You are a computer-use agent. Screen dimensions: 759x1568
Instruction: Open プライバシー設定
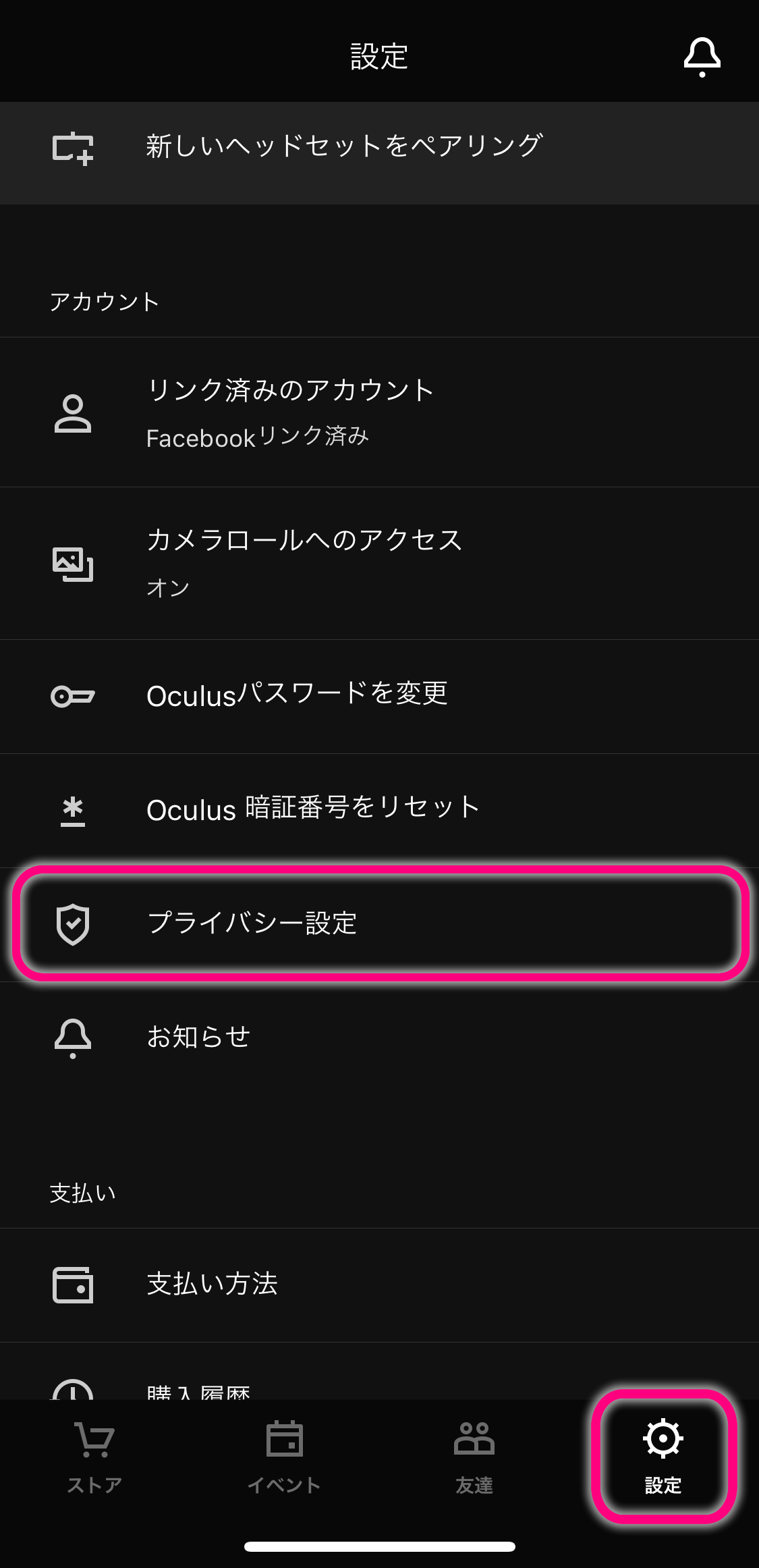click(379, 923)
